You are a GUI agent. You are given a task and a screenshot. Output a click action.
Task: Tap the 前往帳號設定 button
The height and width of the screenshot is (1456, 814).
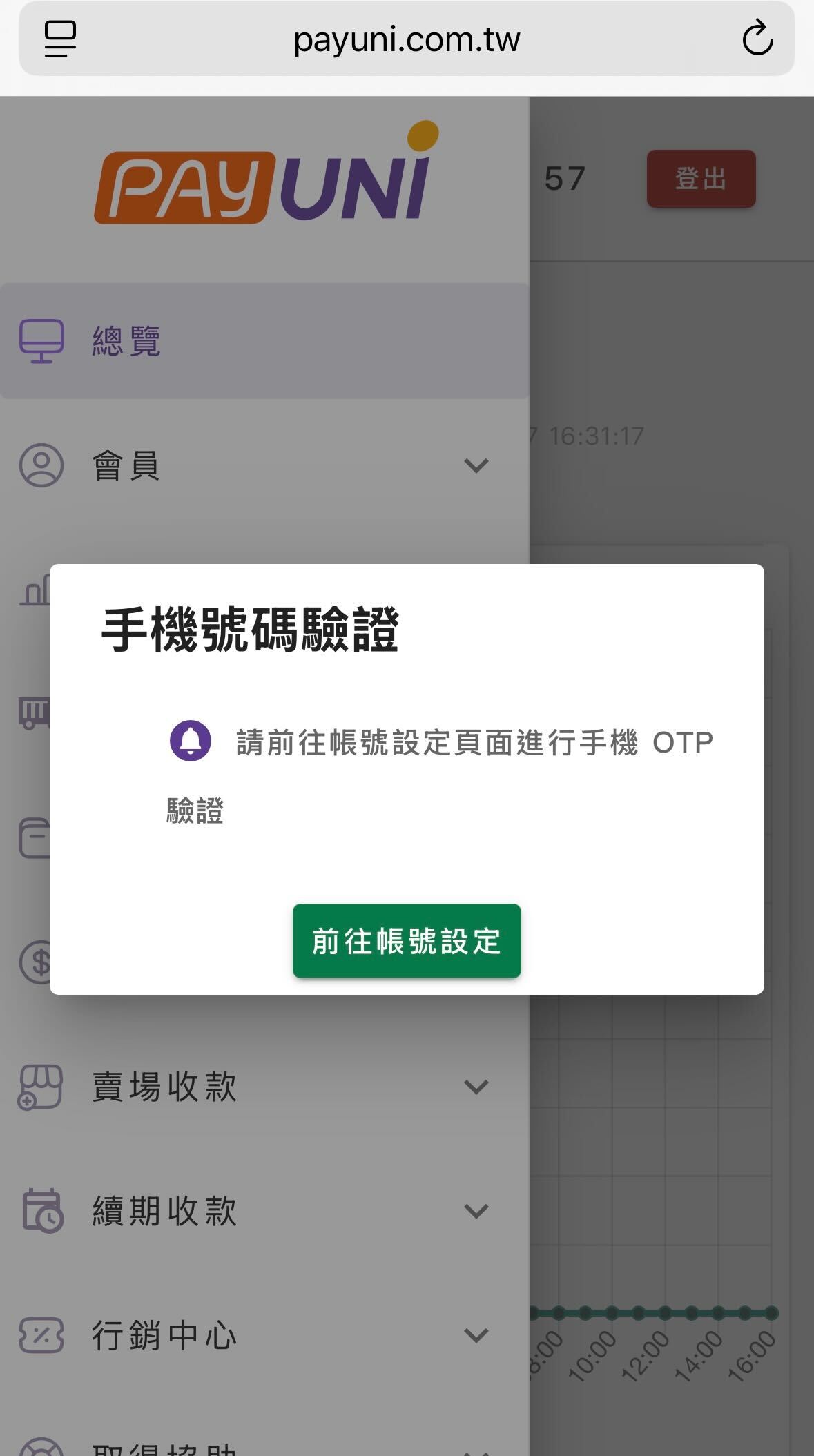(407, 940)
